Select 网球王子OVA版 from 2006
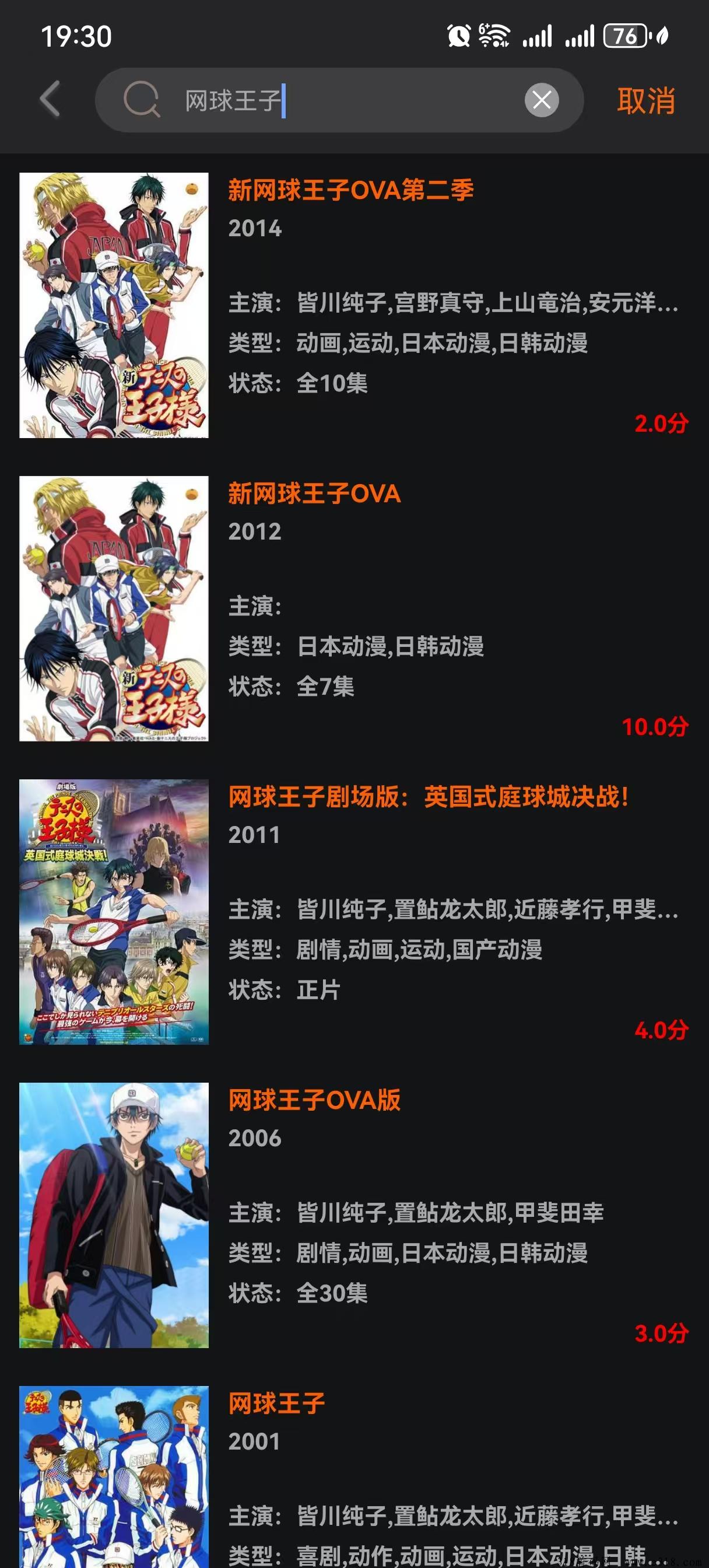Image resolution: width=709 pixels, height=1568 pixels. click(x=314, y=1100)
